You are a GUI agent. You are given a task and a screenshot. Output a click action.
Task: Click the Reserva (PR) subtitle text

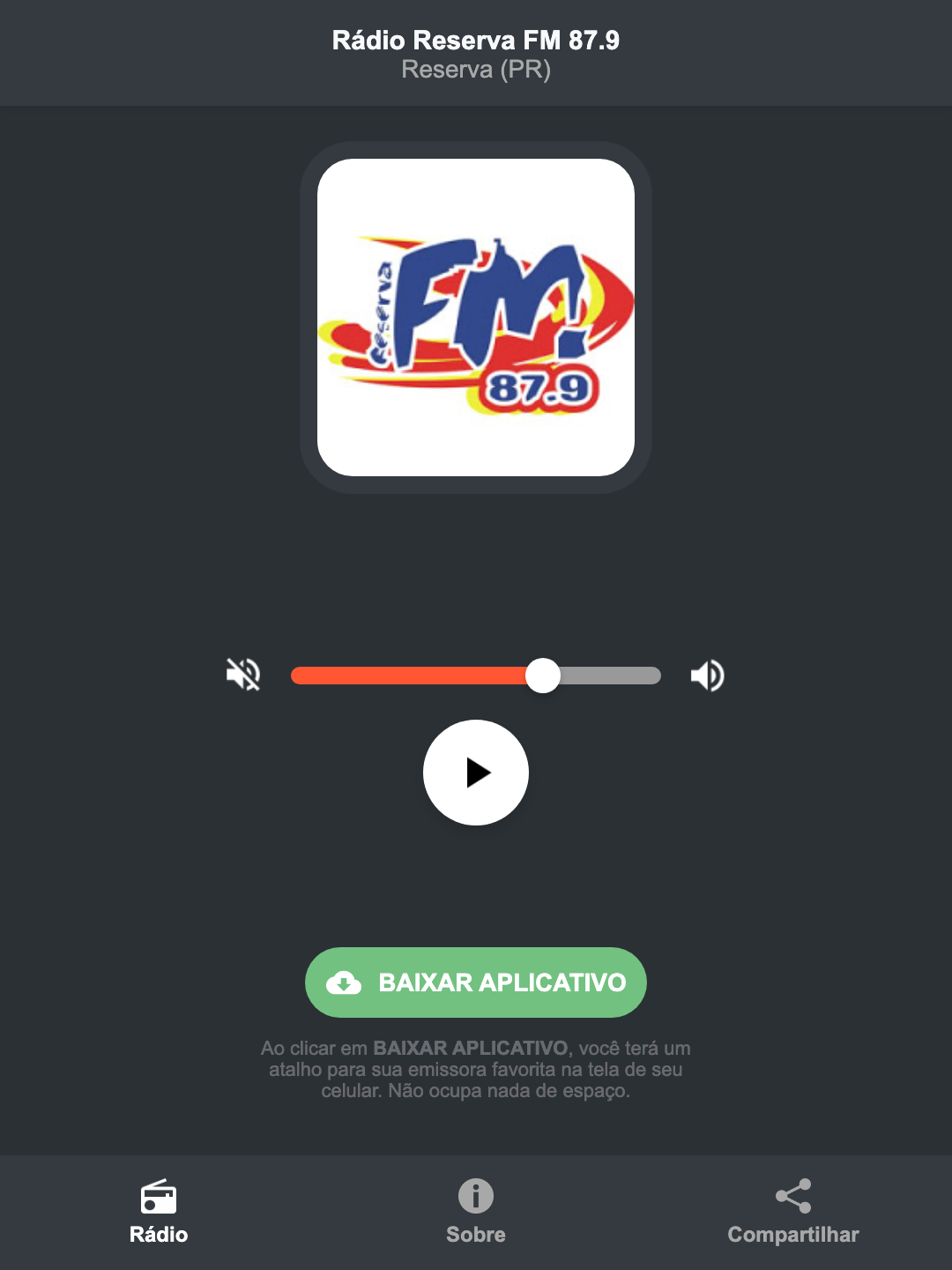[x=476, y=70]
